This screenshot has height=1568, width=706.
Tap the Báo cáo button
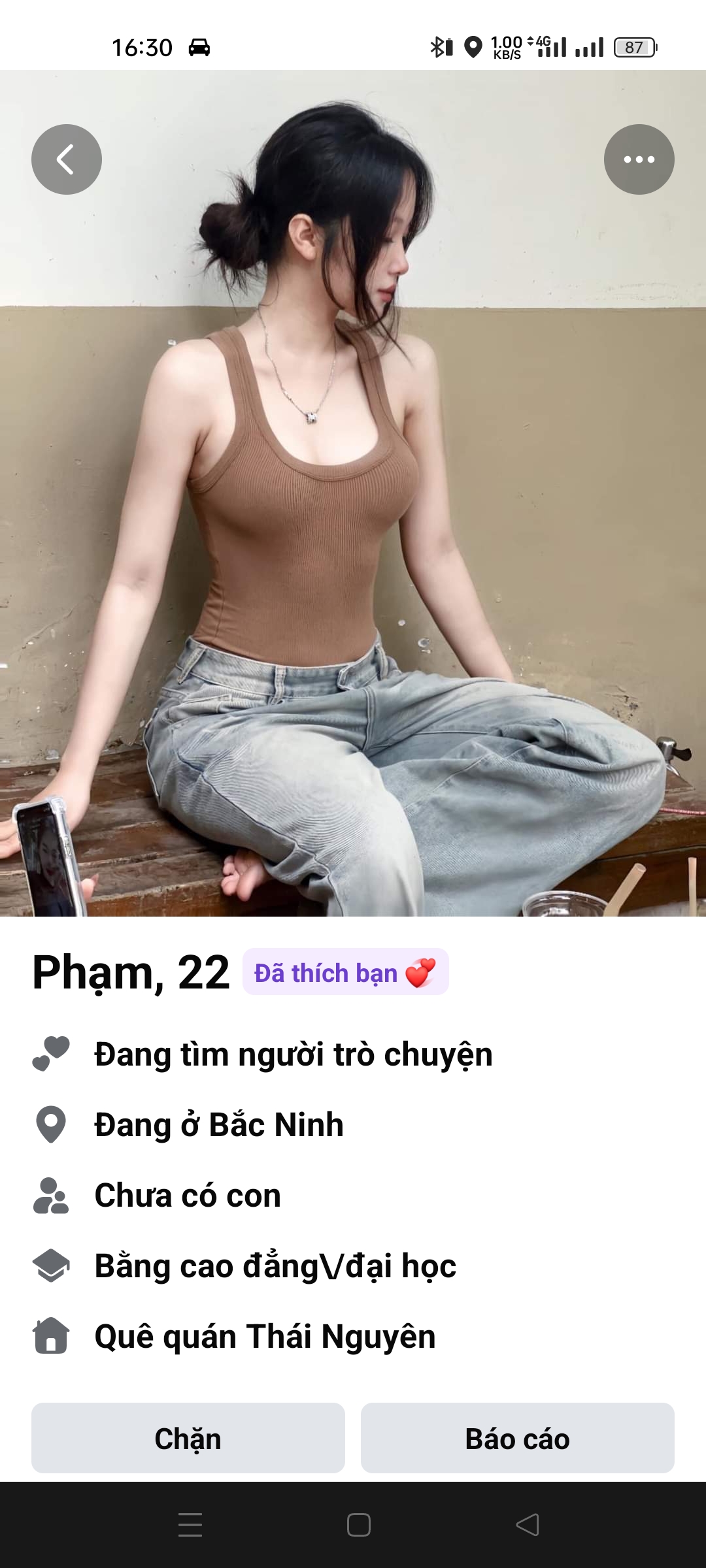pyautogui.click(x=517, y=1438)
